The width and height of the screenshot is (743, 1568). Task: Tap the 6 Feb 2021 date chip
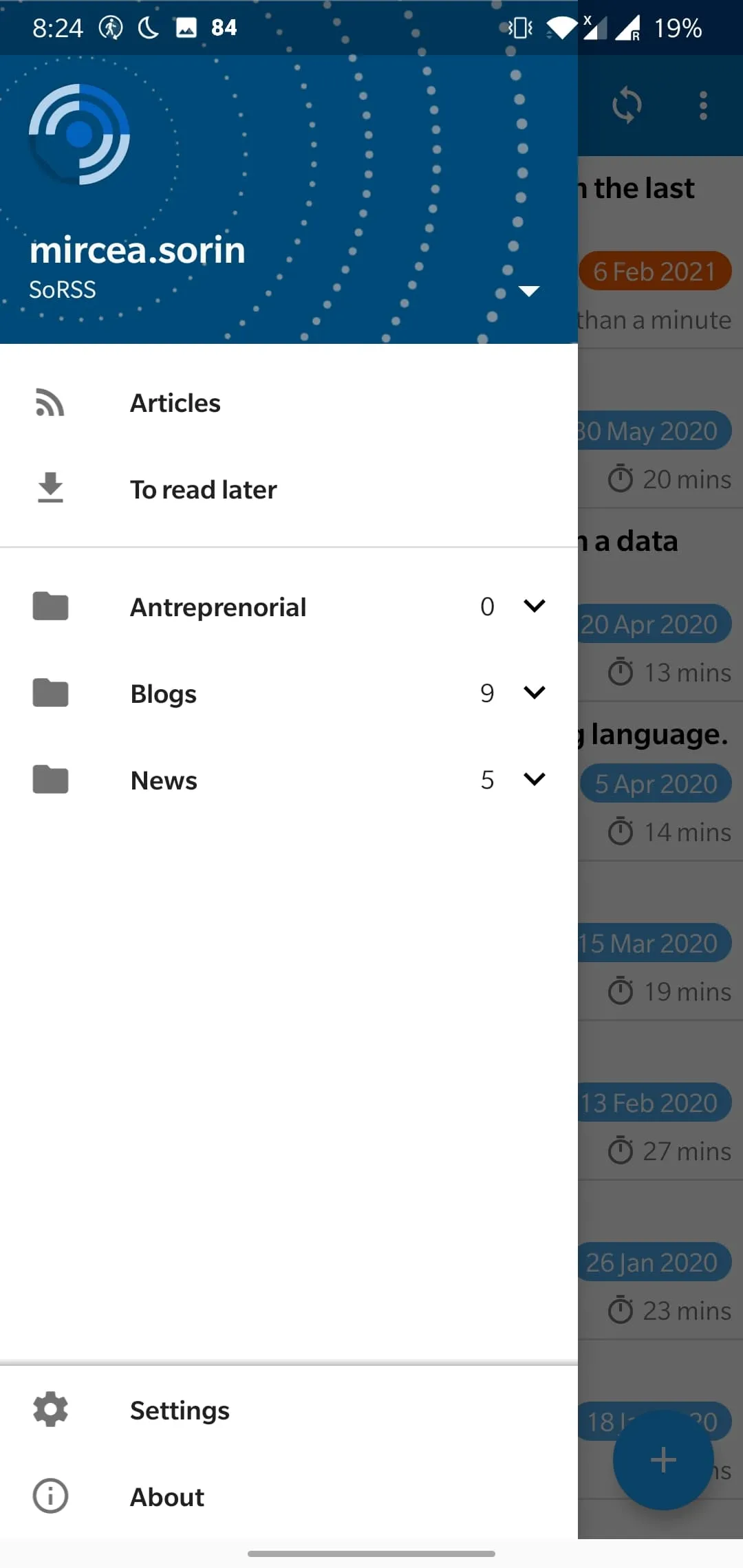654,271
